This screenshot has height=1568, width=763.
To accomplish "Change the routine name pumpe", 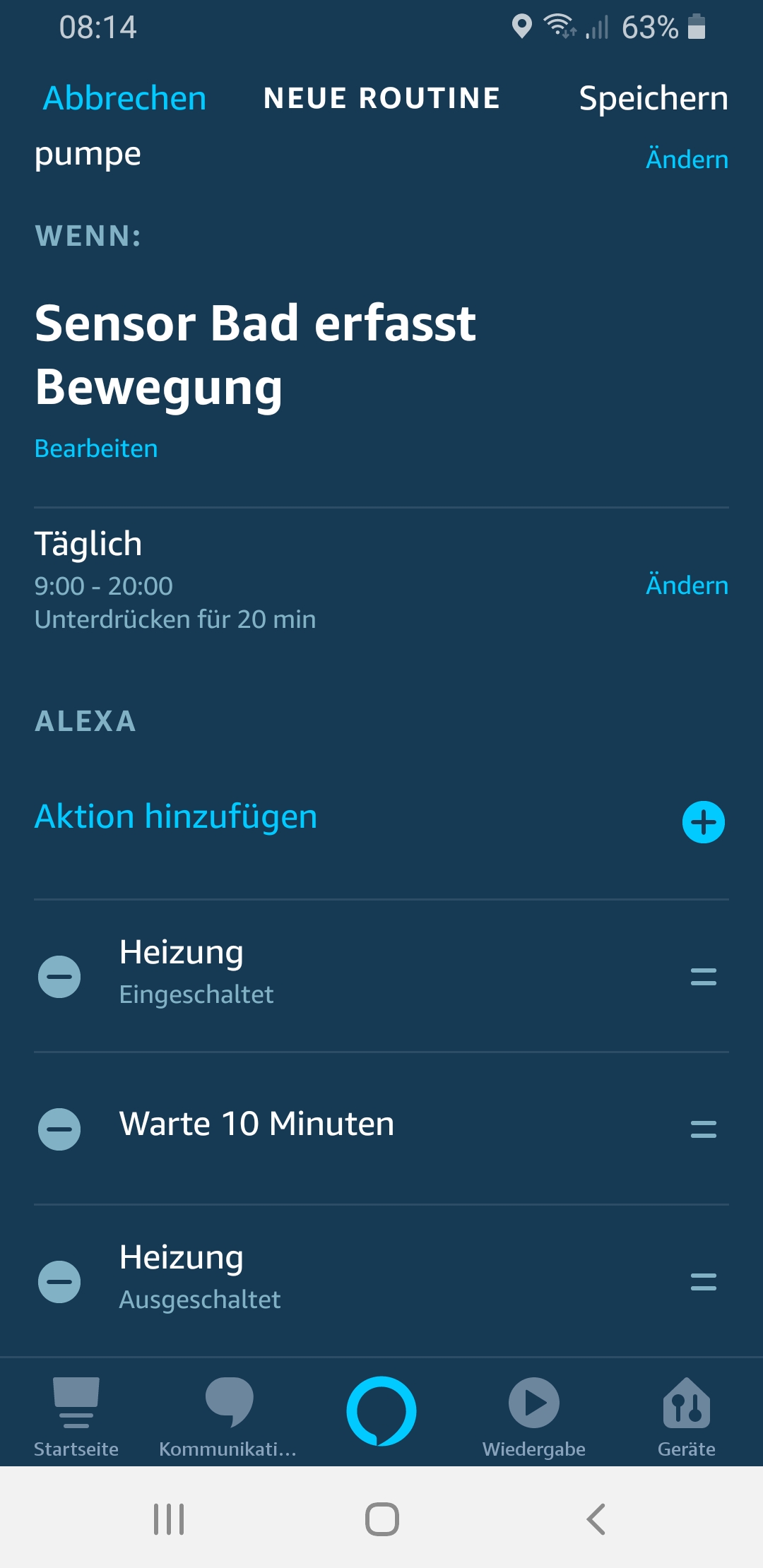I will click(x=686, y=160).
